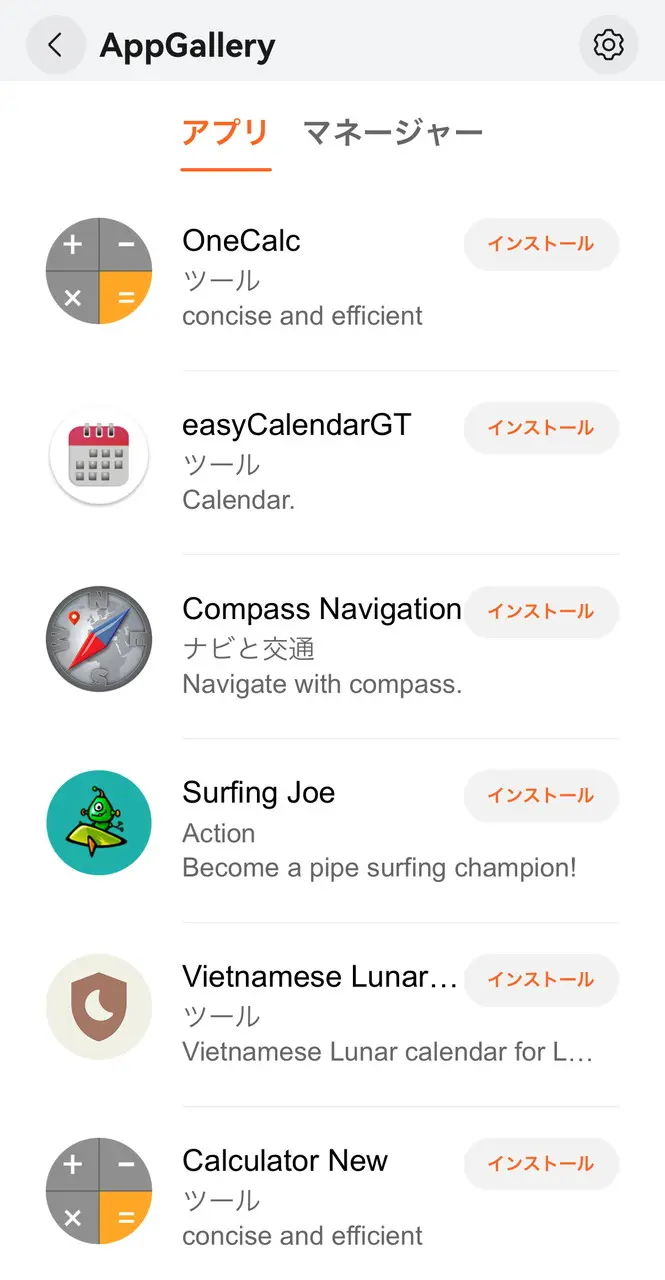The image size is (665, 1280).
Task: Install Calculator New
Action: click(x=541, y=1164)
